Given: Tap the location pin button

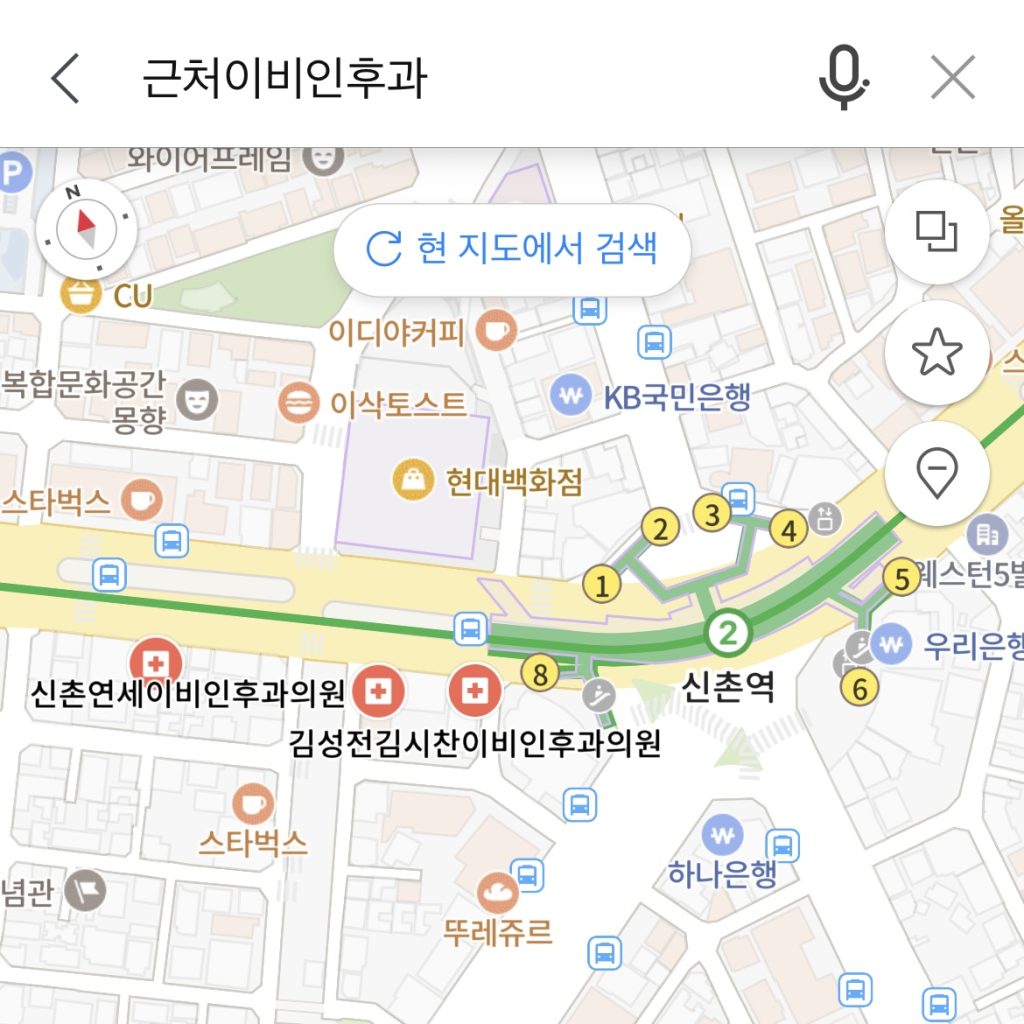Looking at the screenshot, I should point(937,472).
